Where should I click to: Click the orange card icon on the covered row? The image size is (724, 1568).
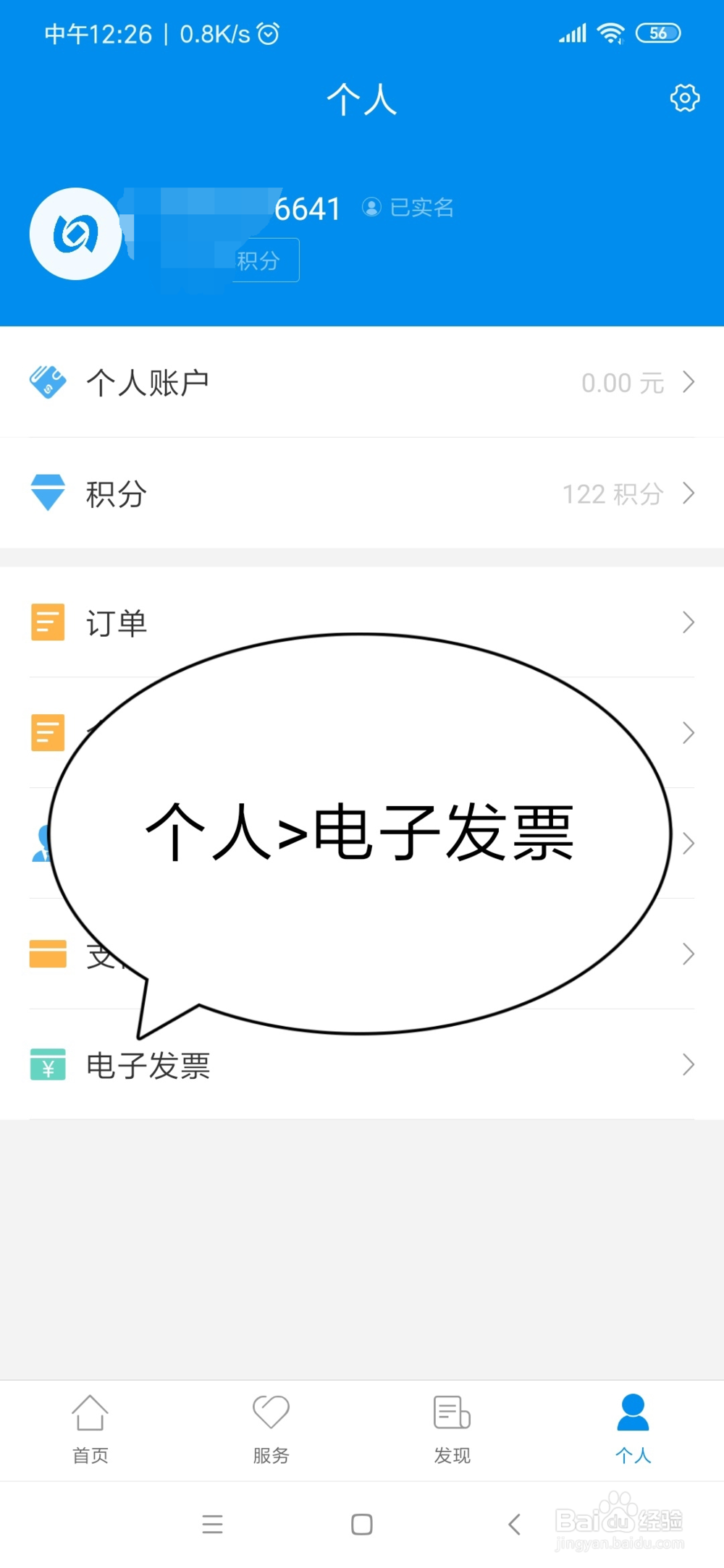(x=48, y=954)
